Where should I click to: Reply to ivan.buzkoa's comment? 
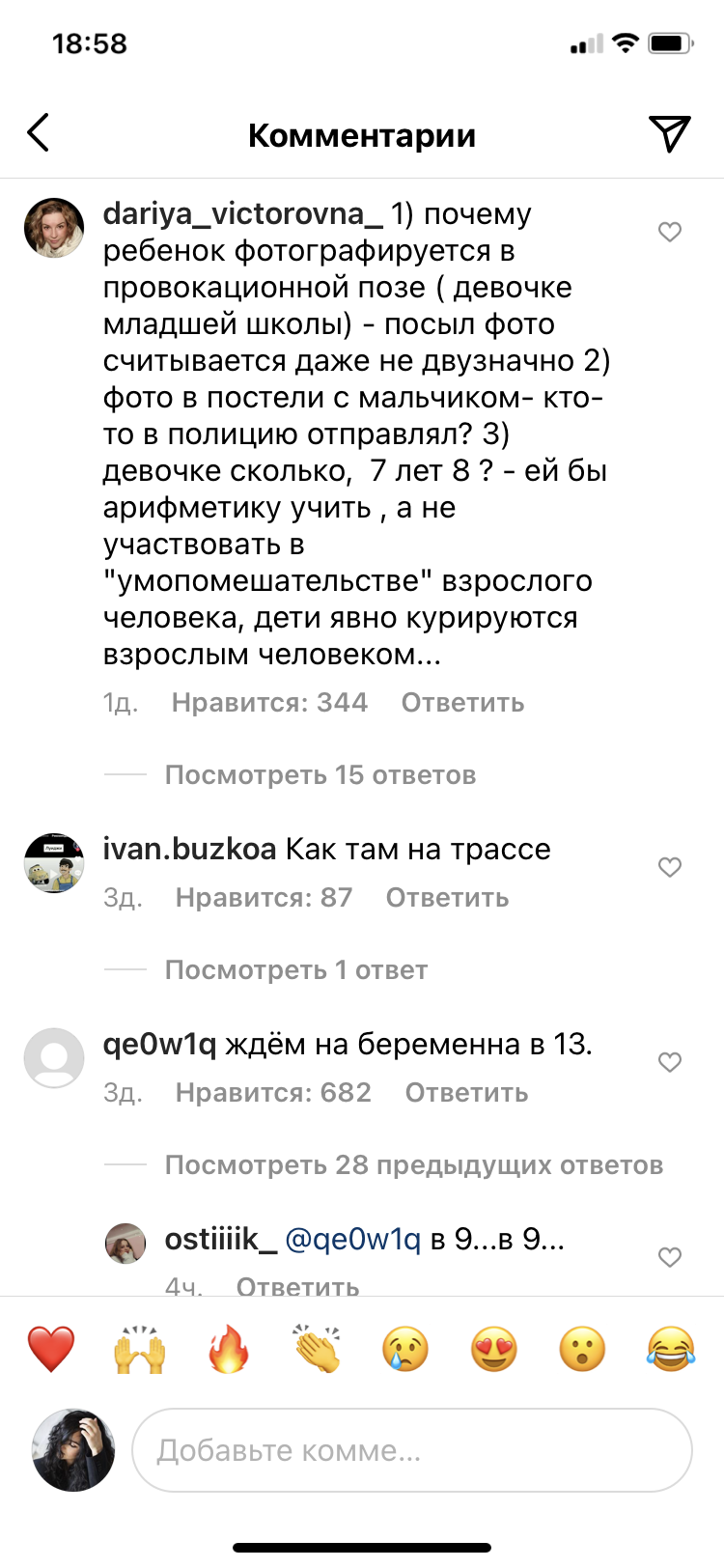click(447, 898)
